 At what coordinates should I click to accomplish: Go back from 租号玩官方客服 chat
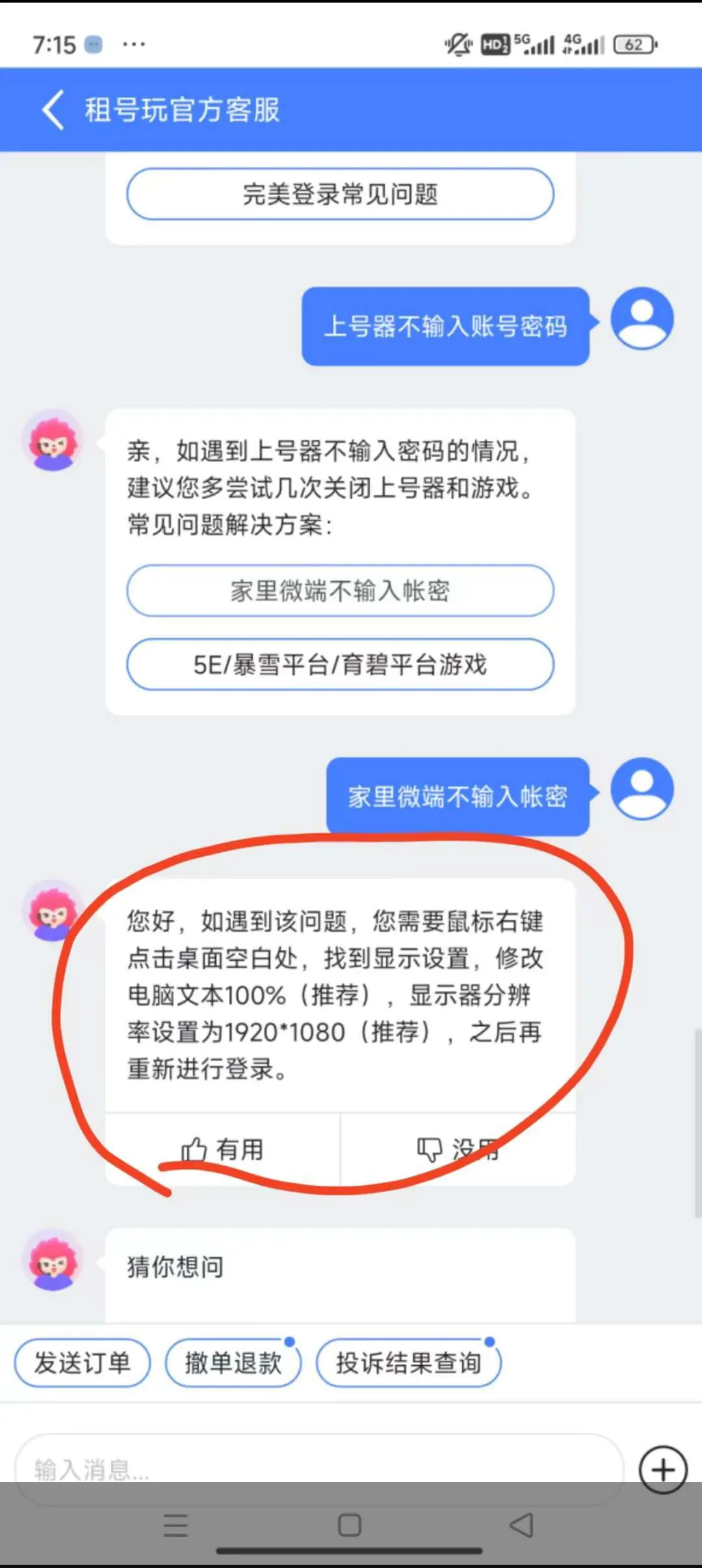(x=53, y=110)
